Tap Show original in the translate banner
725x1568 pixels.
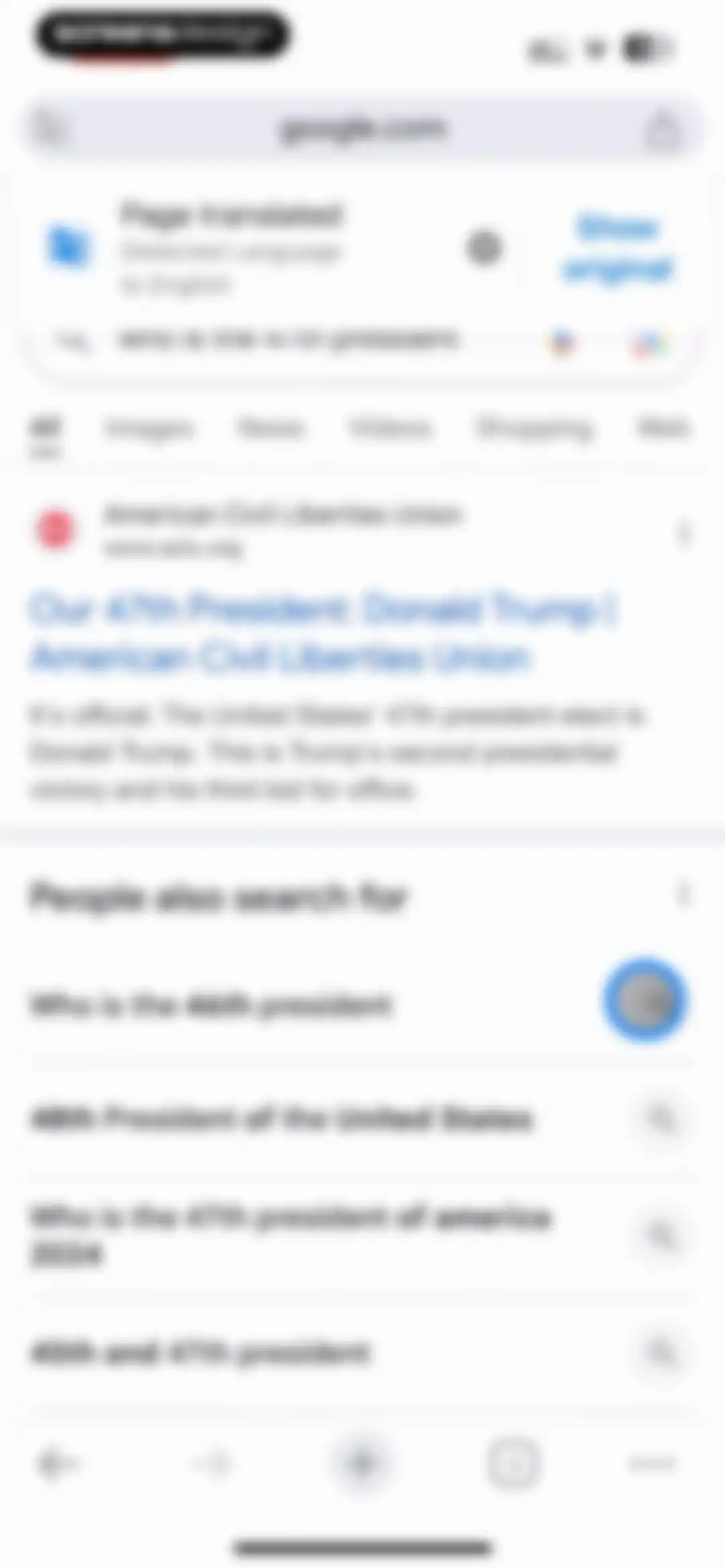618,248
